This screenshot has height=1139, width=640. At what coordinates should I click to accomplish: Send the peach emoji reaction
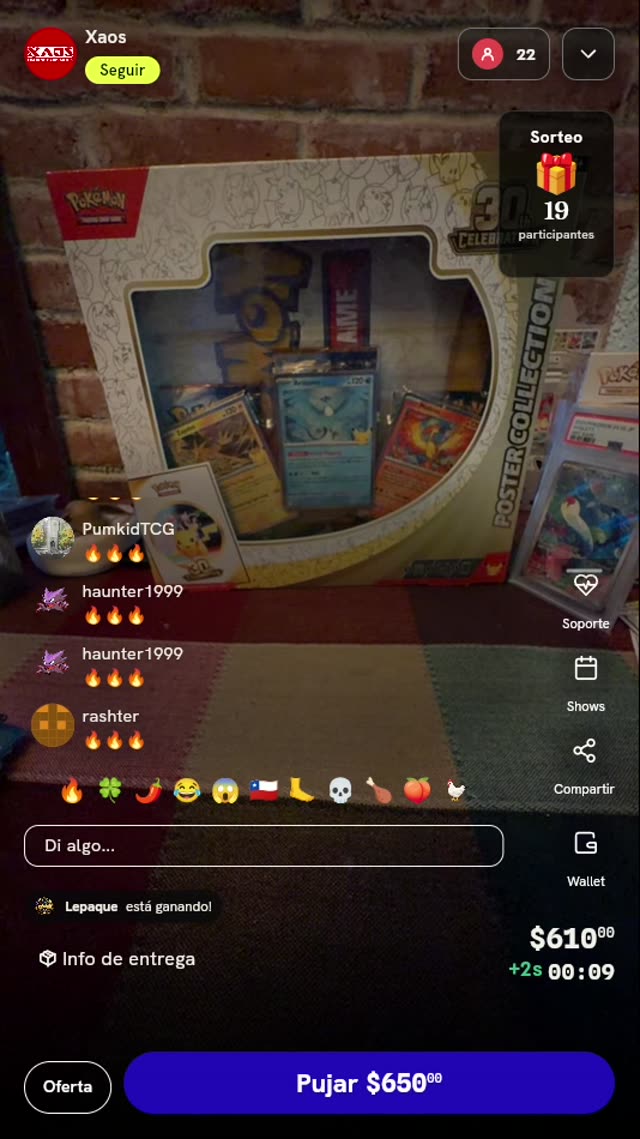click(x=417, y=790)
